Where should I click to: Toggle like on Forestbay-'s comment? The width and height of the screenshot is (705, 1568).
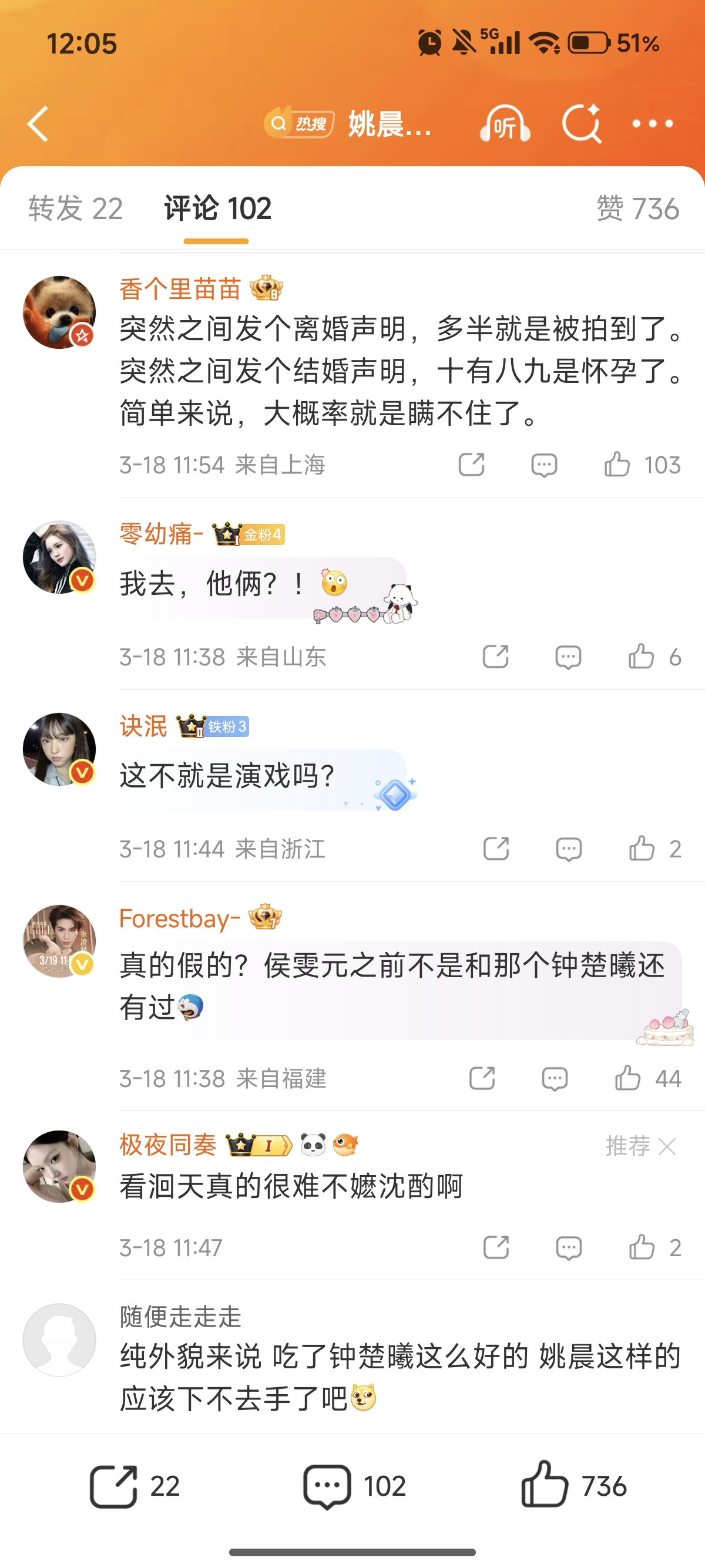point(627,1078)
